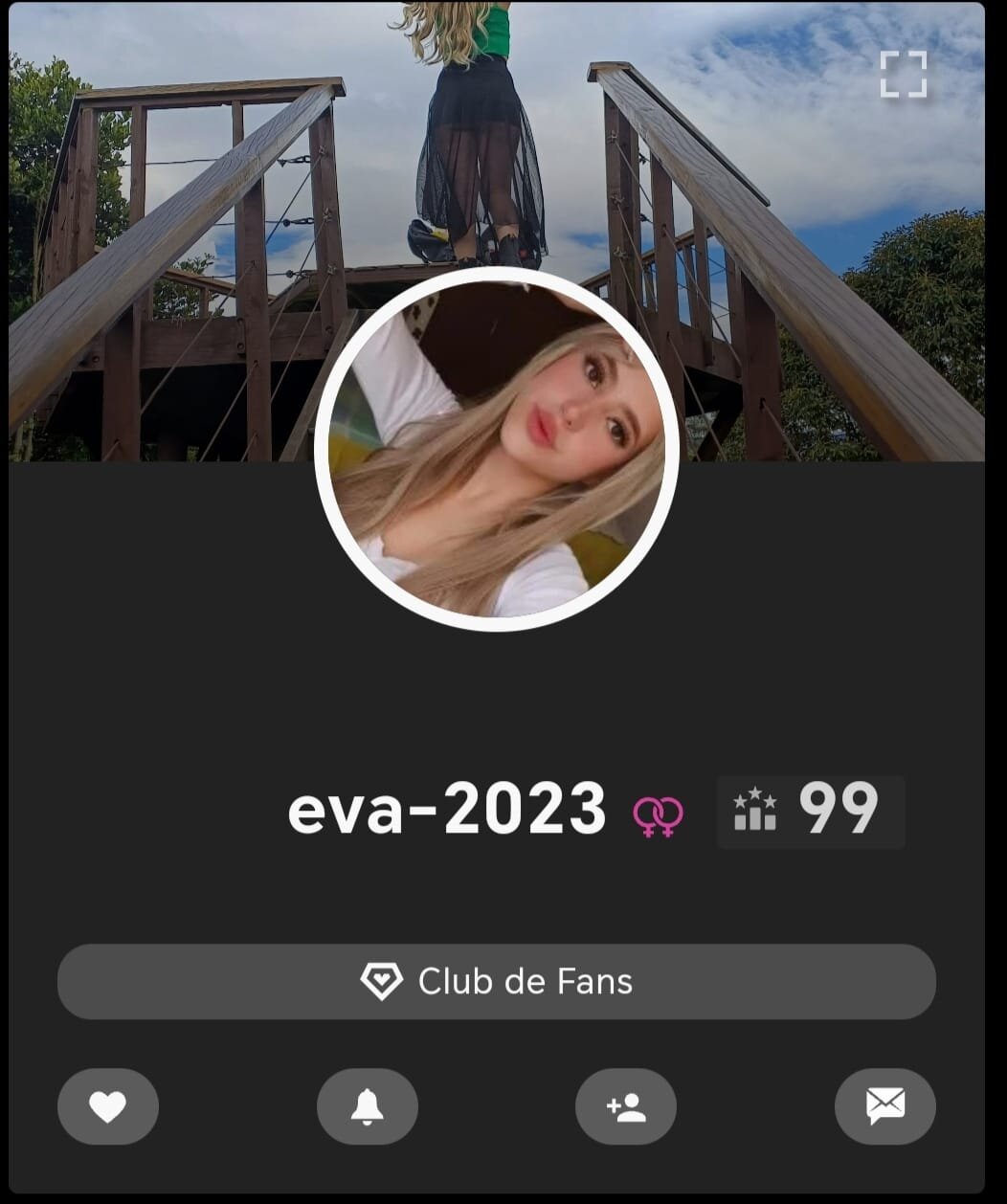Send eva-2023 a private message
Screen dimensions: 1007x1204
[885, 1106]
